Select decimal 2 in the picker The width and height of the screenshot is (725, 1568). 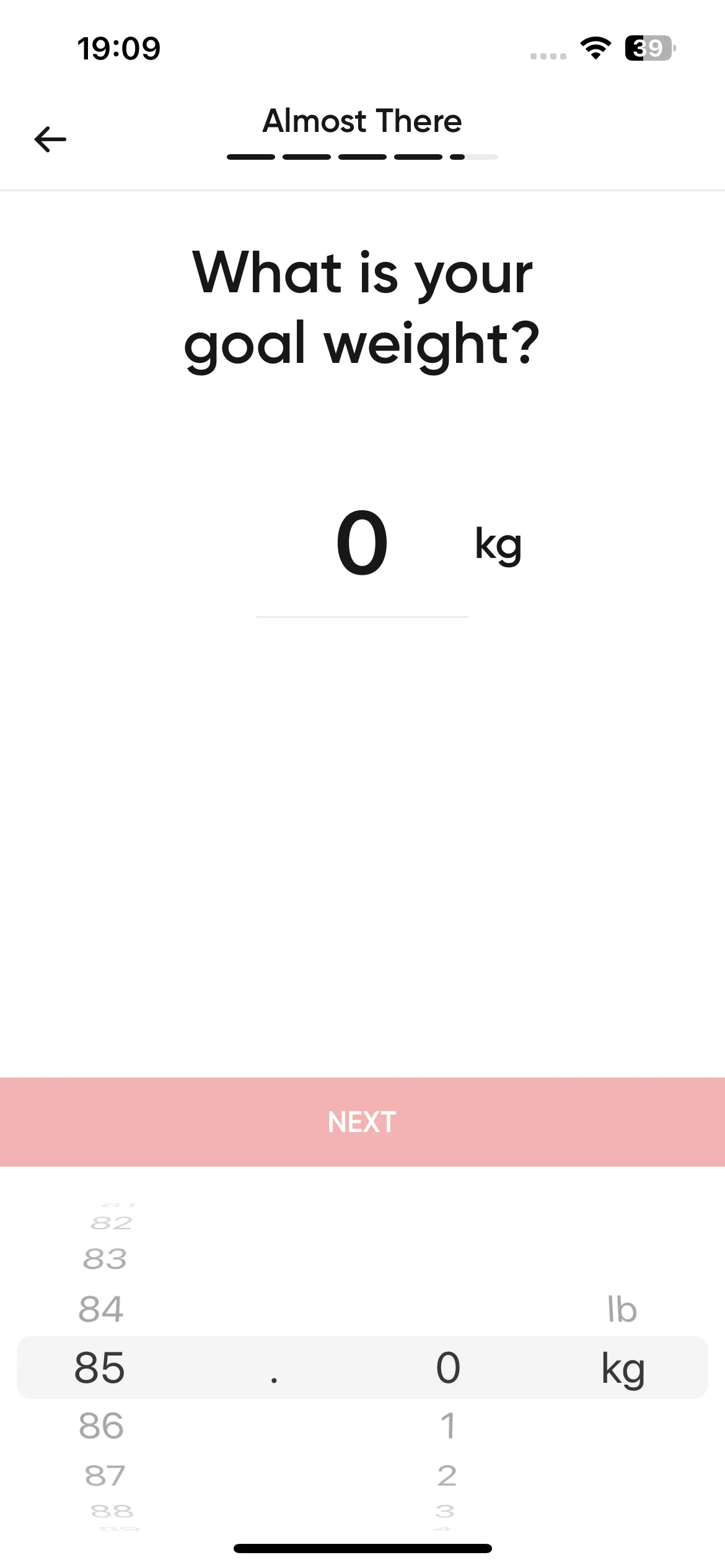tap(447, 1475)
